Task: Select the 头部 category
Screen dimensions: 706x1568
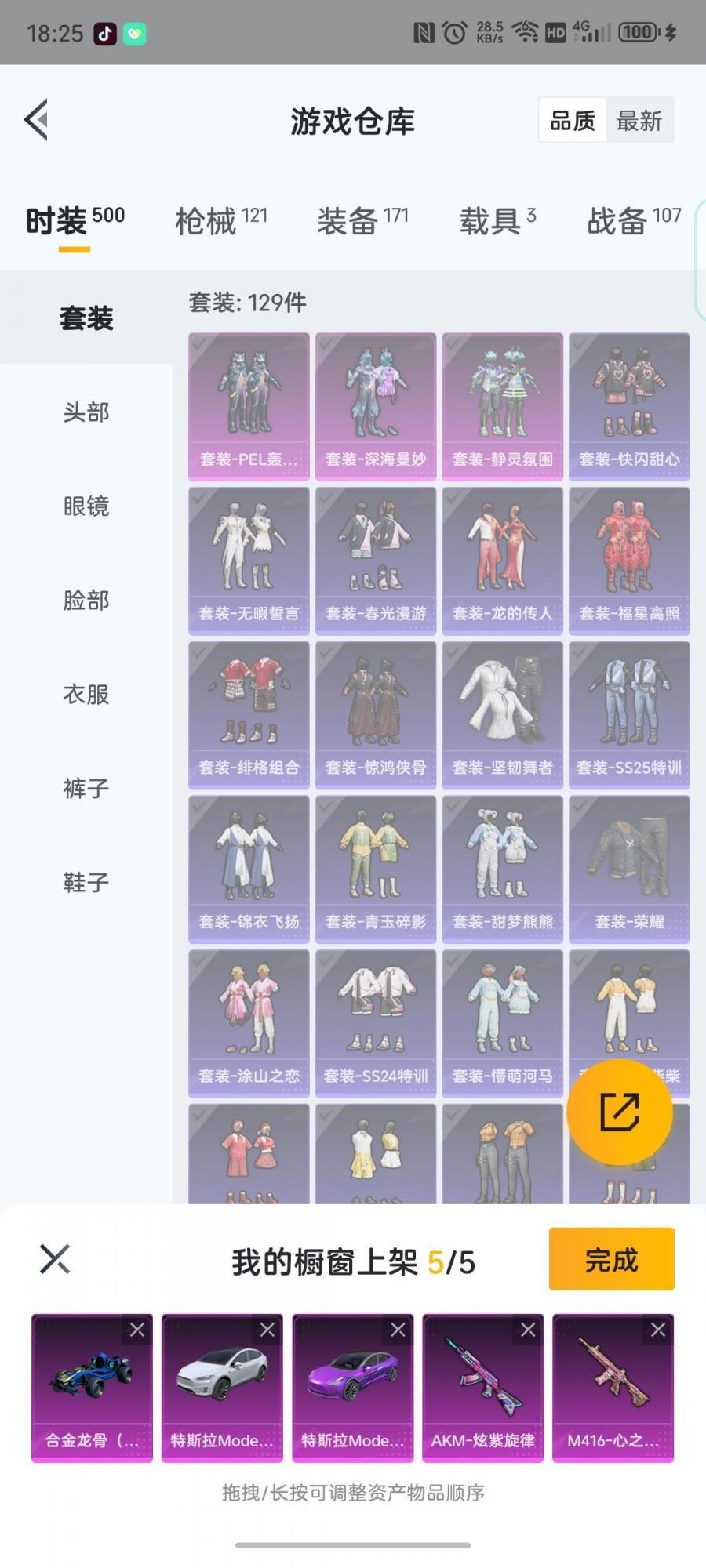Action: [x=86, y=412]
